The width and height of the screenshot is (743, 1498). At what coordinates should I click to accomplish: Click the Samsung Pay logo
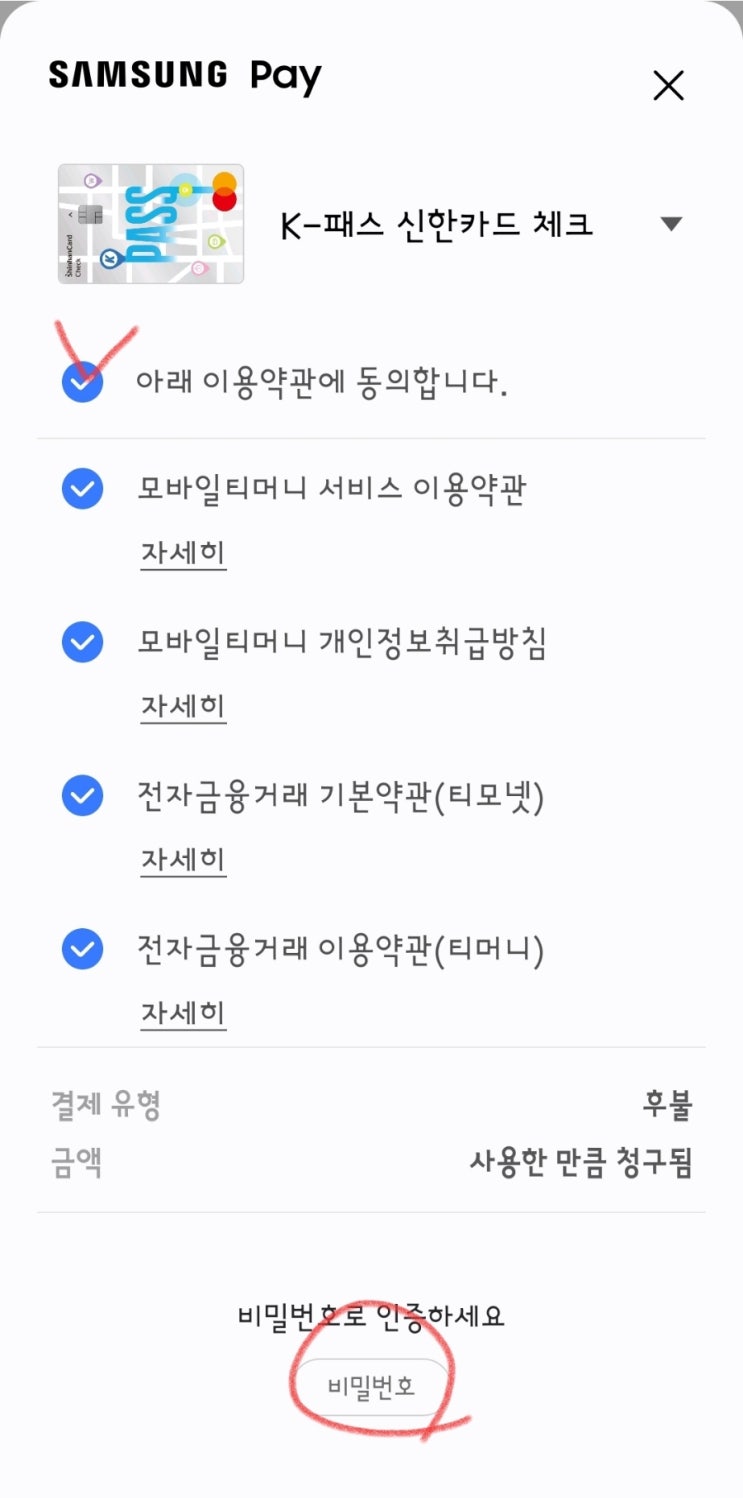tap(184, 75)
